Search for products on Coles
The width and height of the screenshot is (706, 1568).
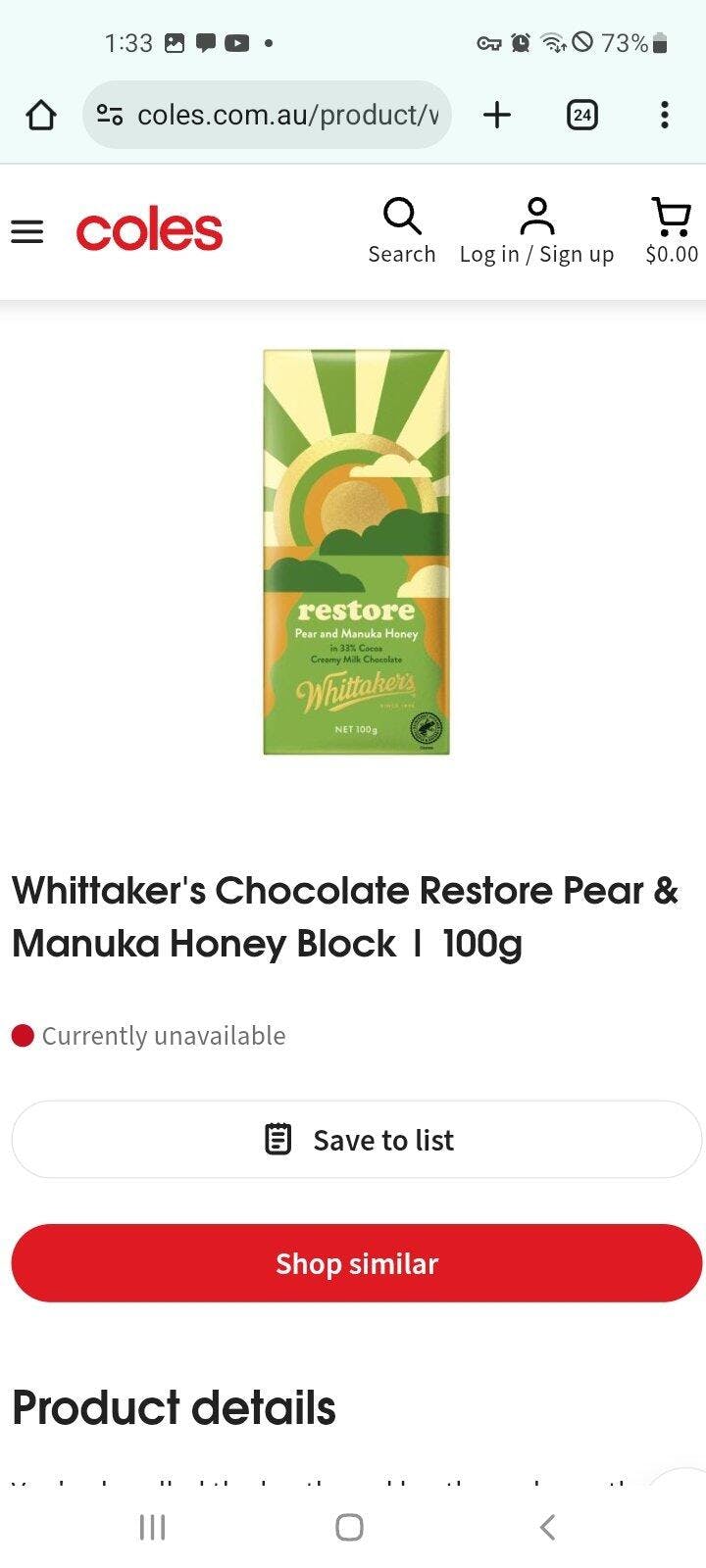[402, 231]
